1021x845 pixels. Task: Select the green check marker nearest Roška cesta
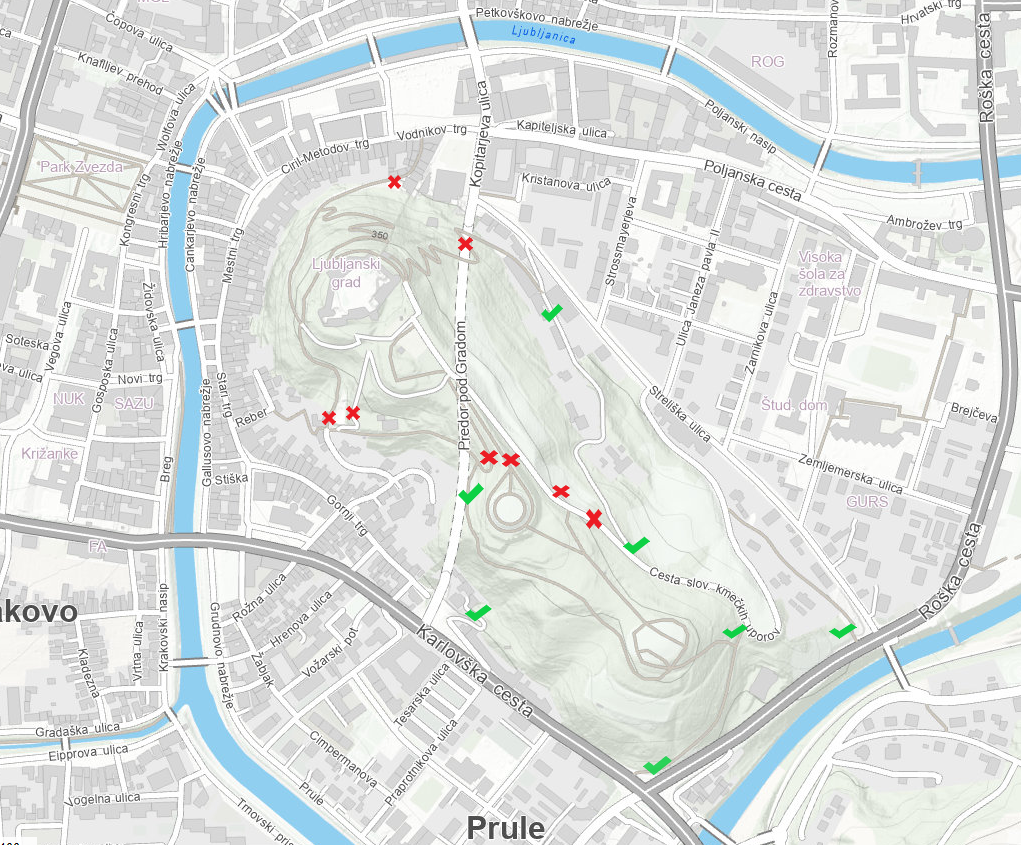pos(843,630)
